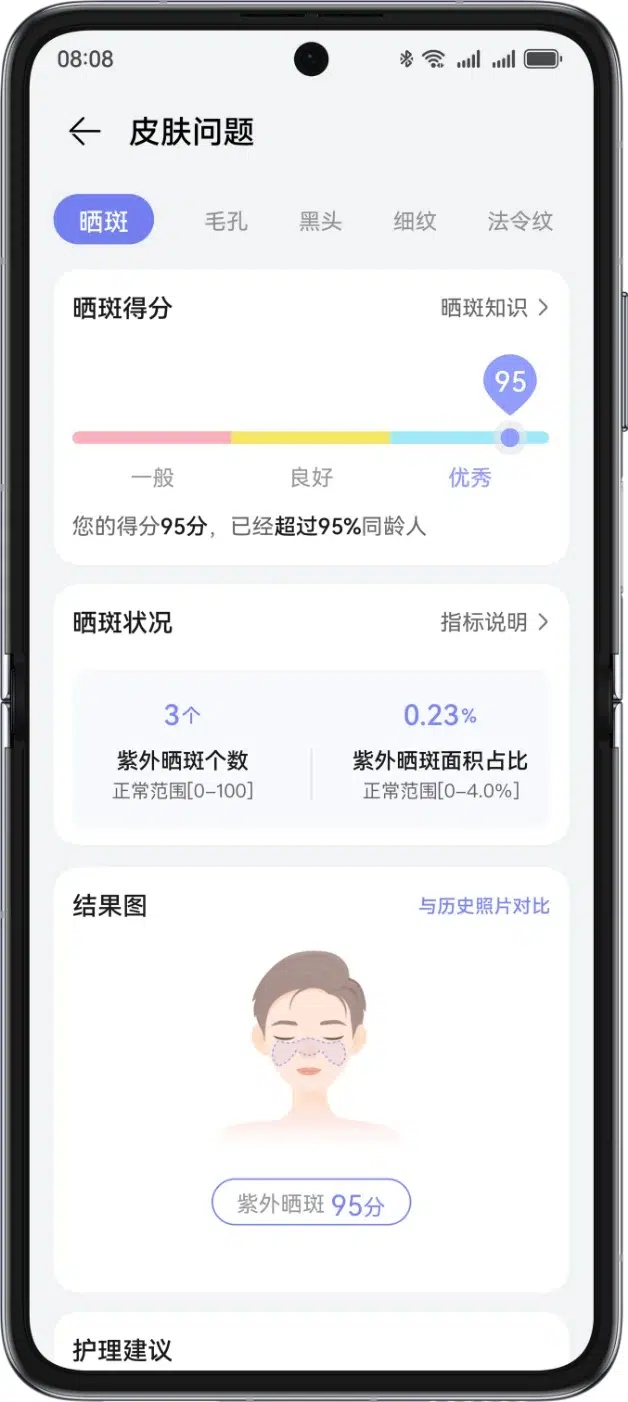The width and height of the screenshot is (628, 1402).
Task: Select the 晒斑 tab
Action: (x=104, y=221)
